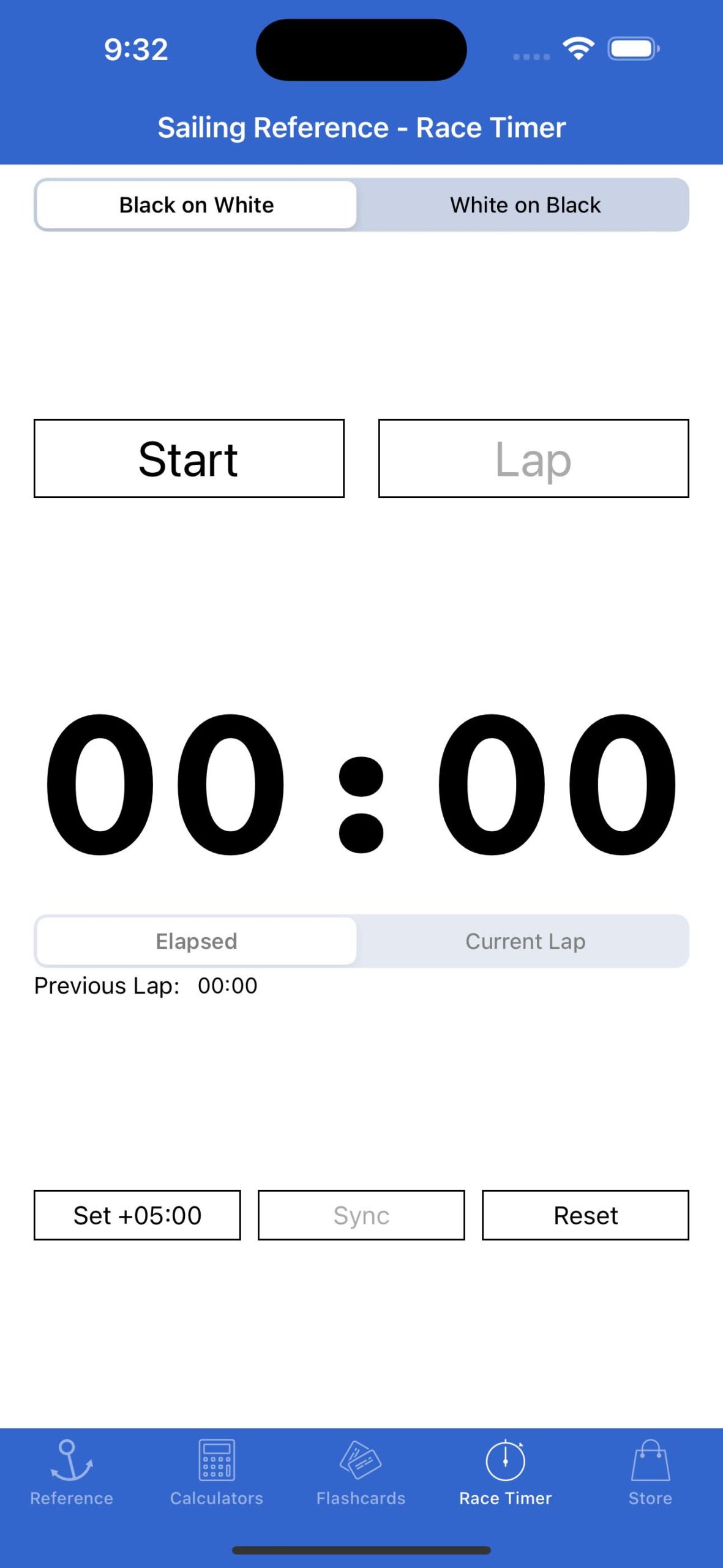Set timer to +05:00 countdown
The width and height of the screenshot is (723, 1568).
pos(137,1215)
